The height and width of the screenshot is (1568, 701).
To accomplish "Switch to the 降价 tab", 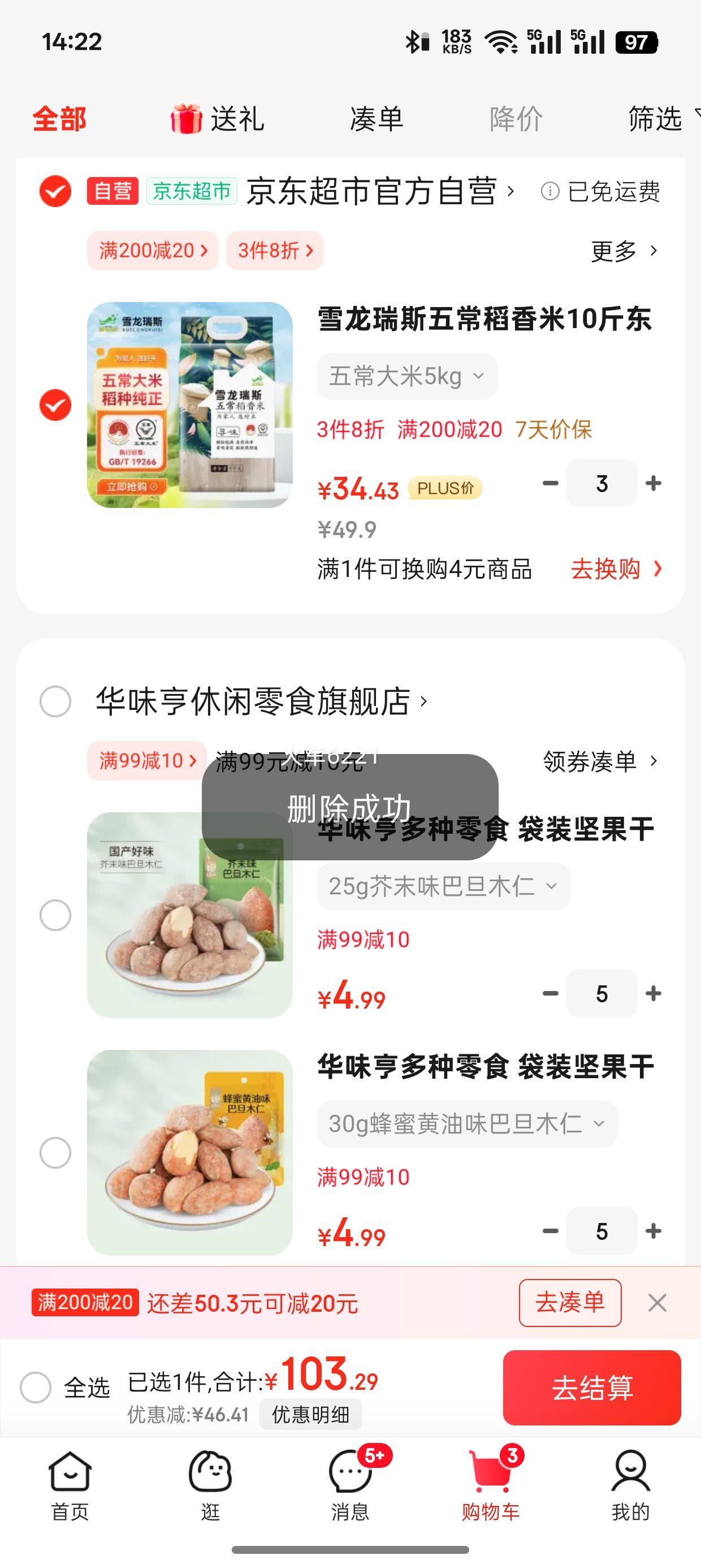I will click(x=514, y=119).
